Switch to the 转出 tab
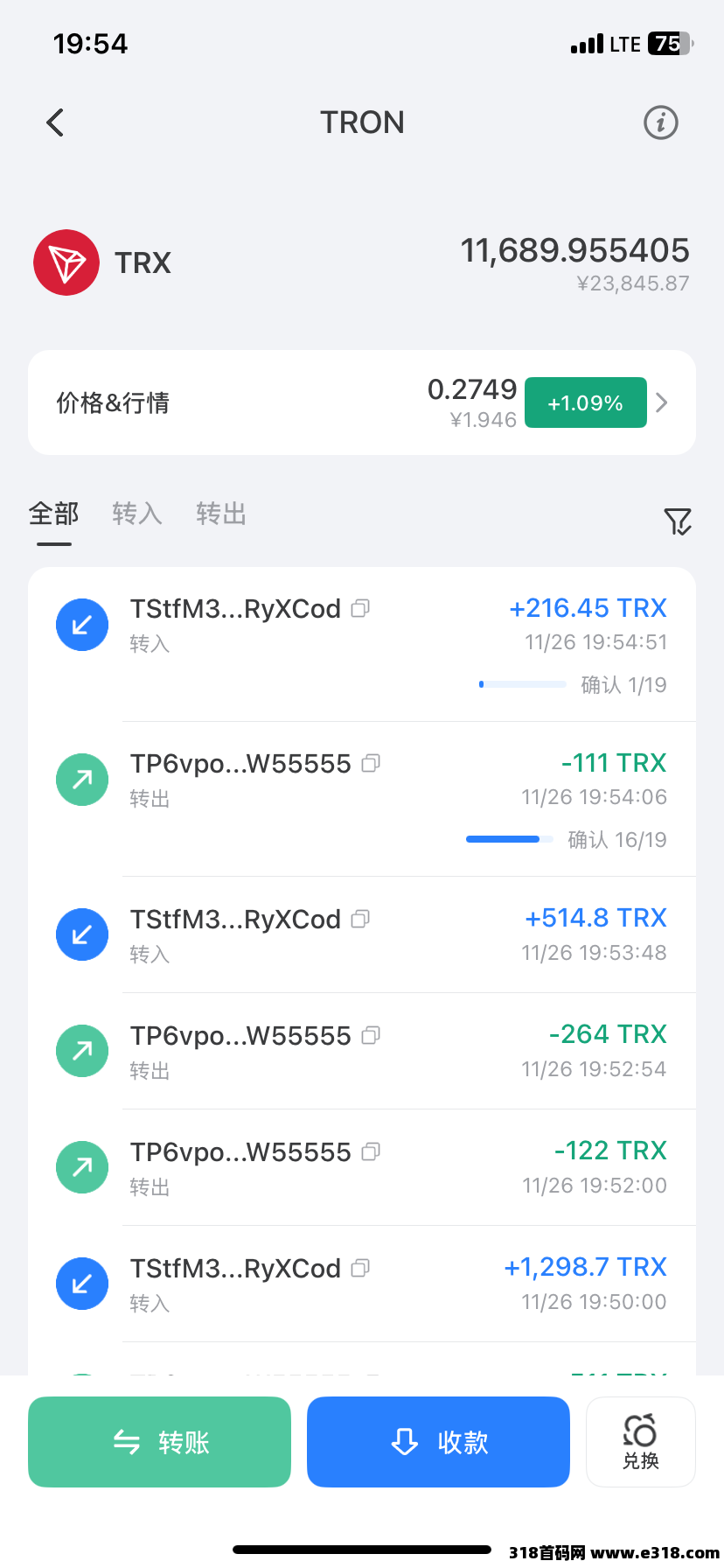This screenshot has width=724, height=1568. pyautogui.click(x=220, y=514)
